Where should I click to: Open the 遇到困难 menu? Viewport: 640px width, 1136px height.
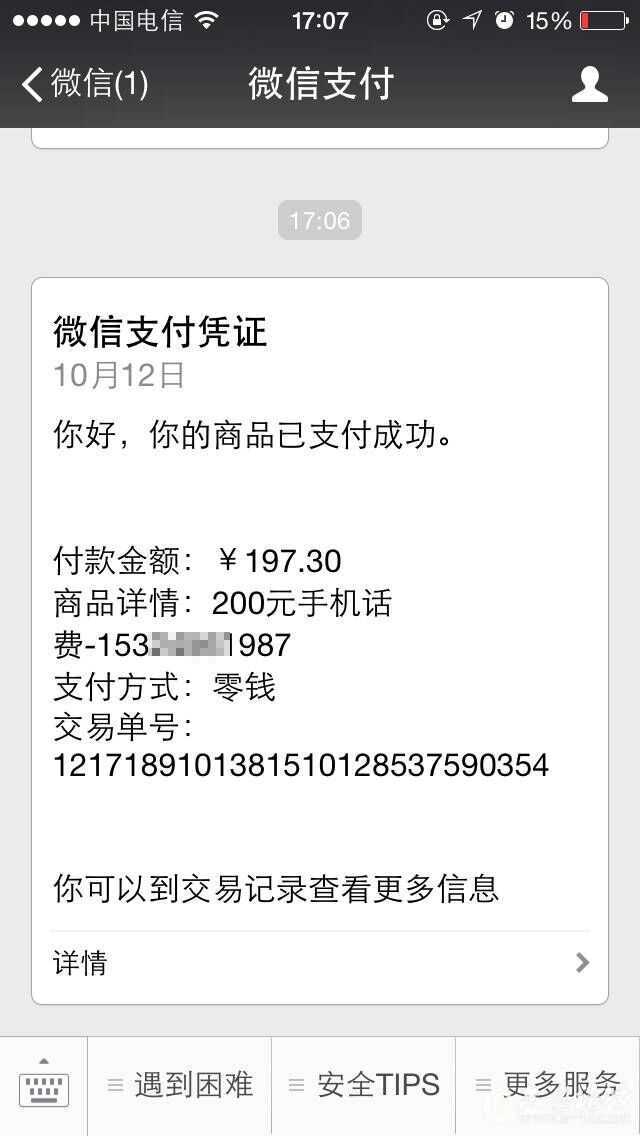(x=180, y=1085)
